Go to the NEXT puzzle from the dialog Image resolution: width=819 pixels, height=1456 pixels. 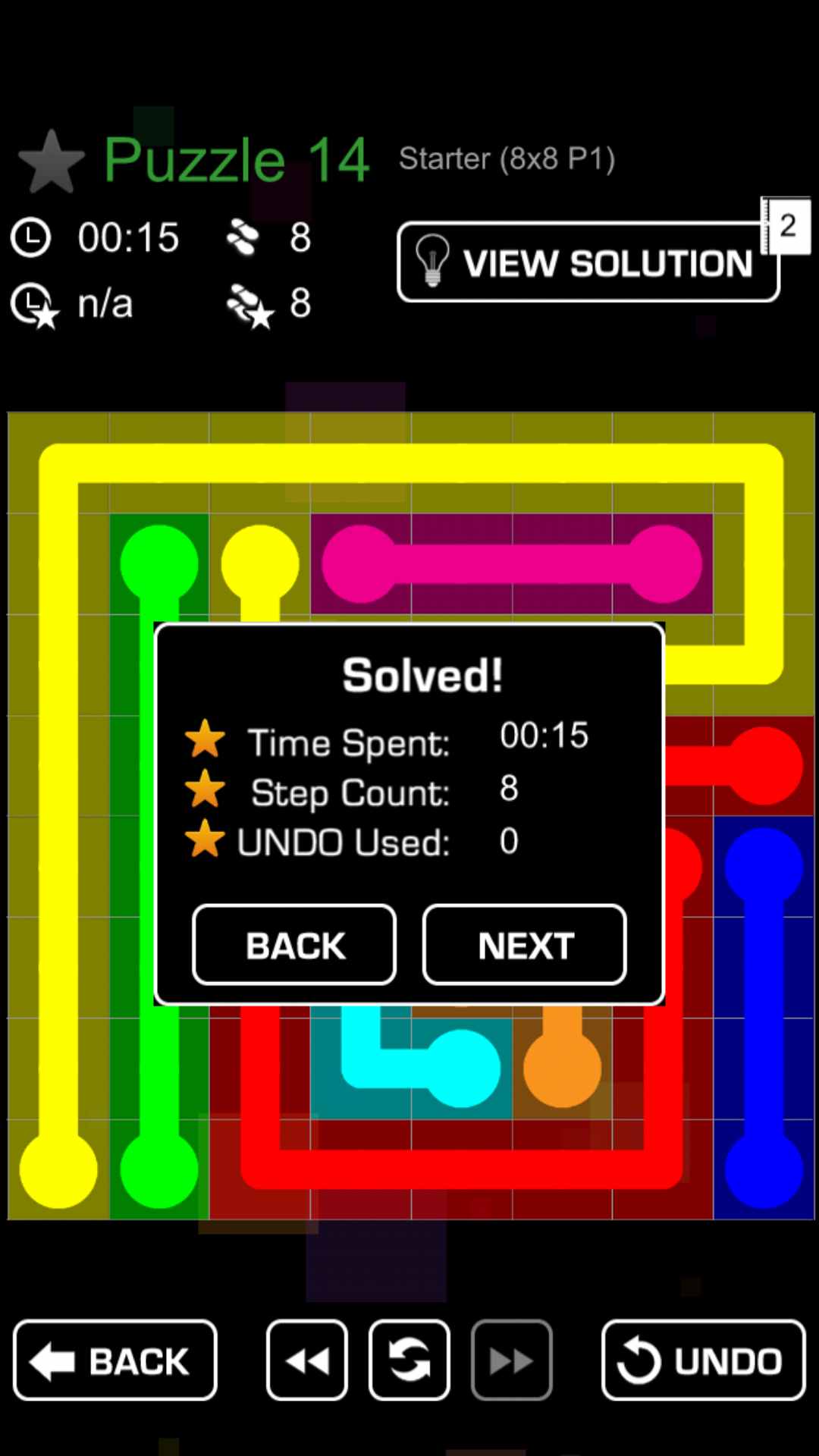pos(524,945)
